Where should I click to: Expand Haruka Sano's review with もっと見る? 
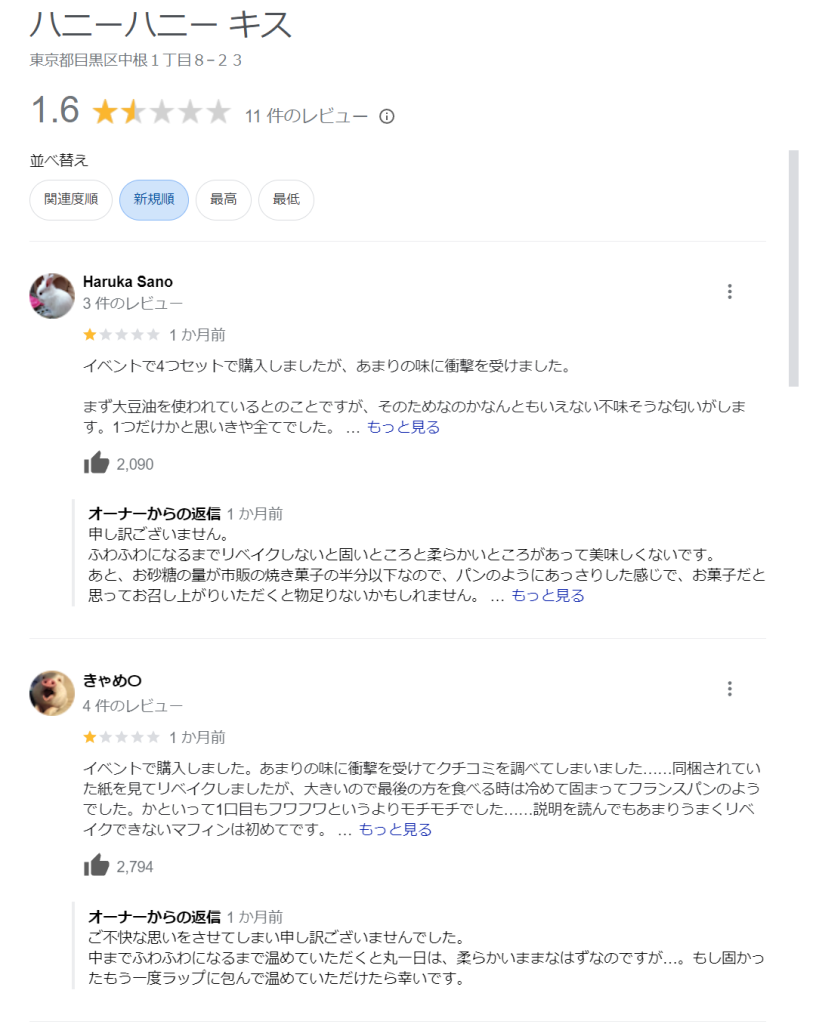(x=403, y=427)
